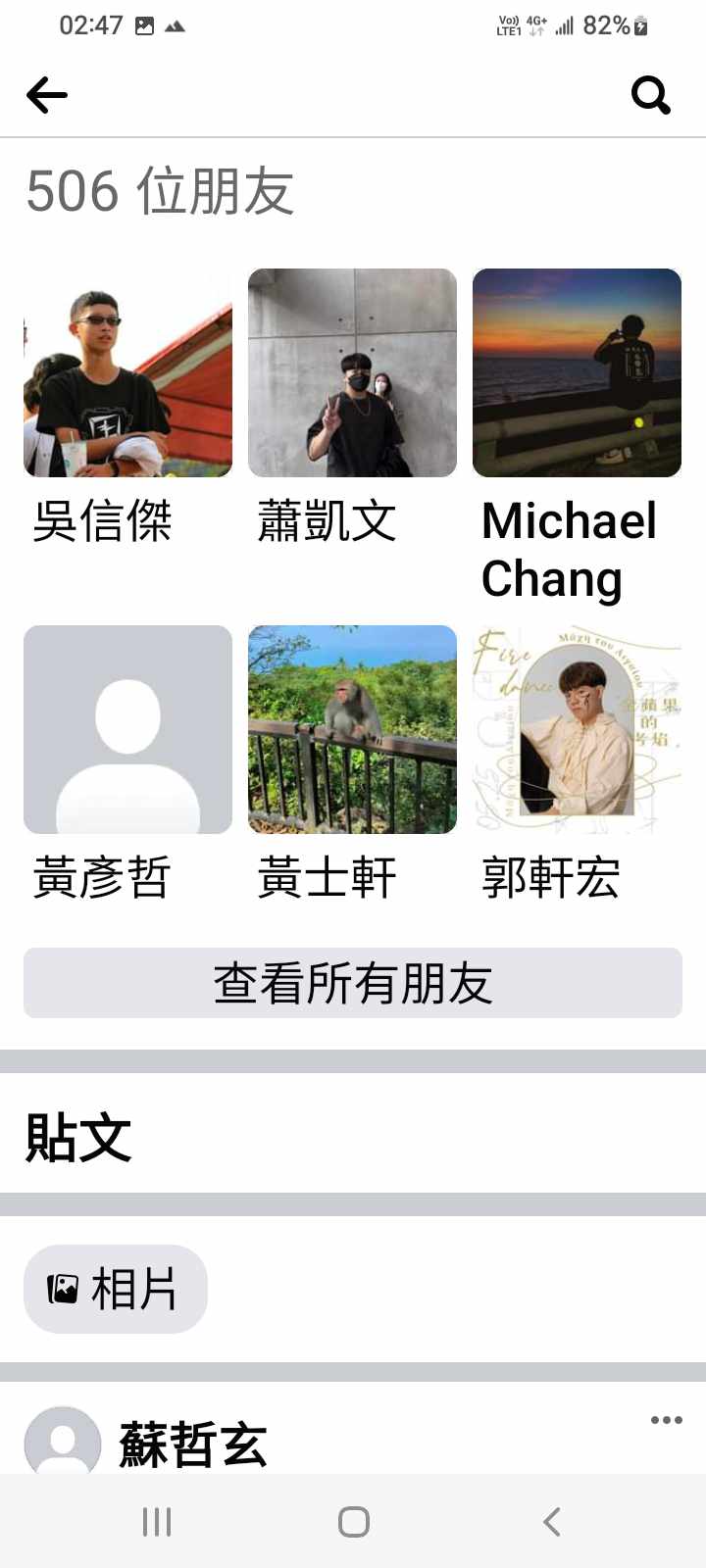Image resolution: width=706 pixels, height=1568 pixels.
Task: Go to 蘇哲玄's profile from the post
Action: pos(192,1445)
